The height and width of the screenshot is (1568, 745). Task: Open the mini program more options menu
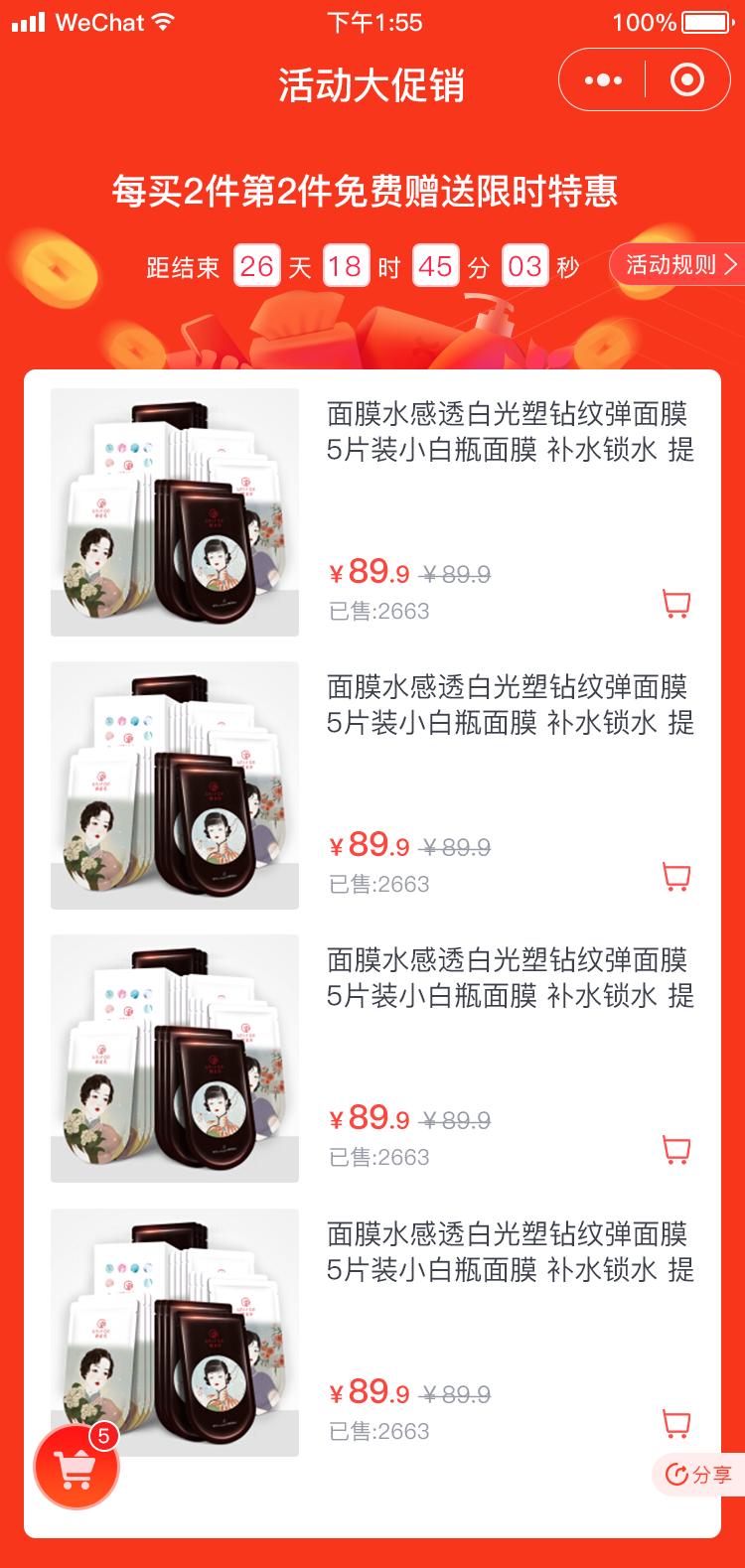pyautogui.click(x=603, y=80)
